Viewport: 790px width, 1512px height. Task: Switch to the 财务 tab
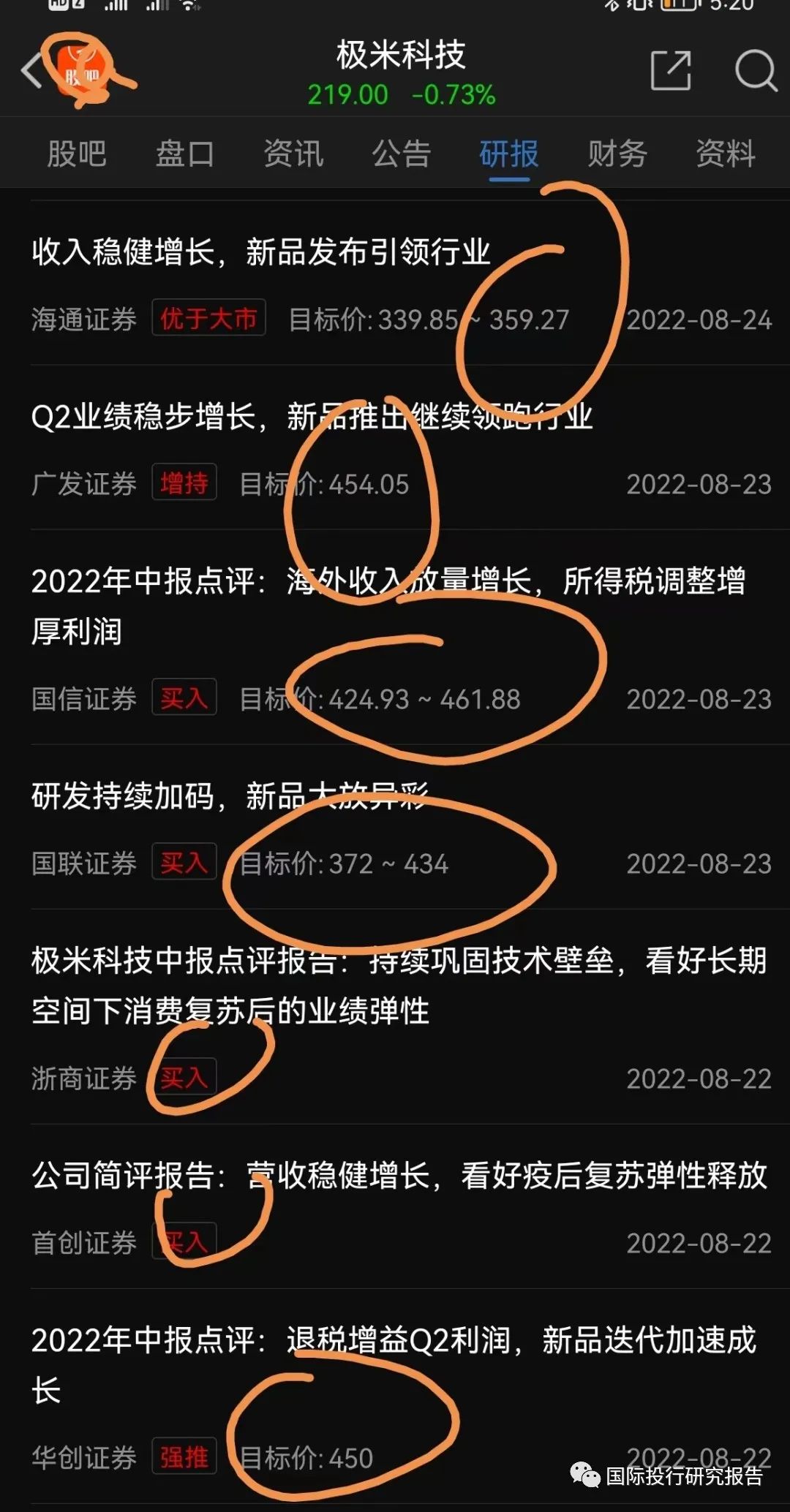pos(617,154)
